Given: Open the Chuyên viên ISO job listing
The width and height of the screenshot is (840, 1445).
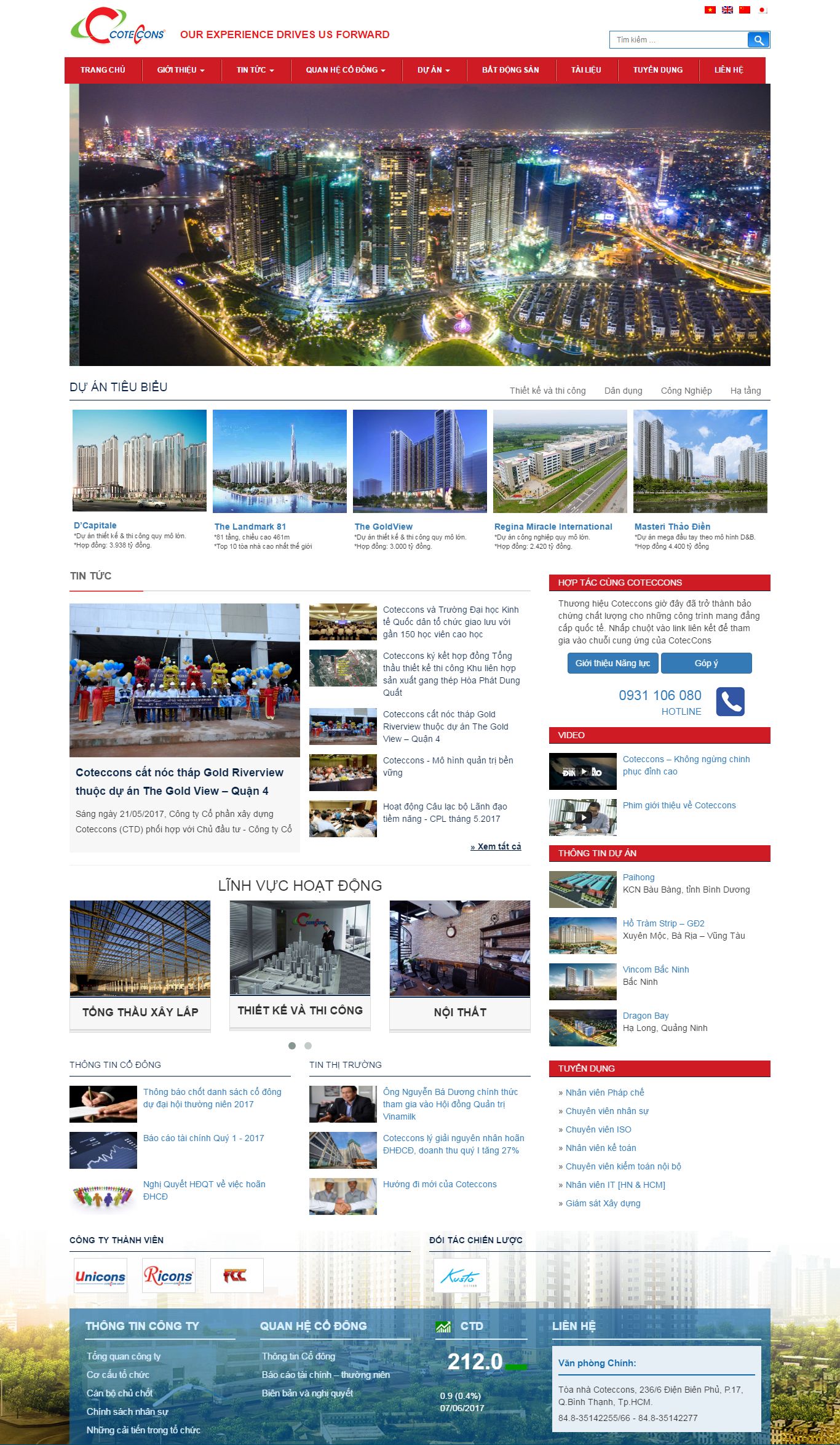Looking at the screenshot, I should pyautogui.click(x=598, y=1129).
